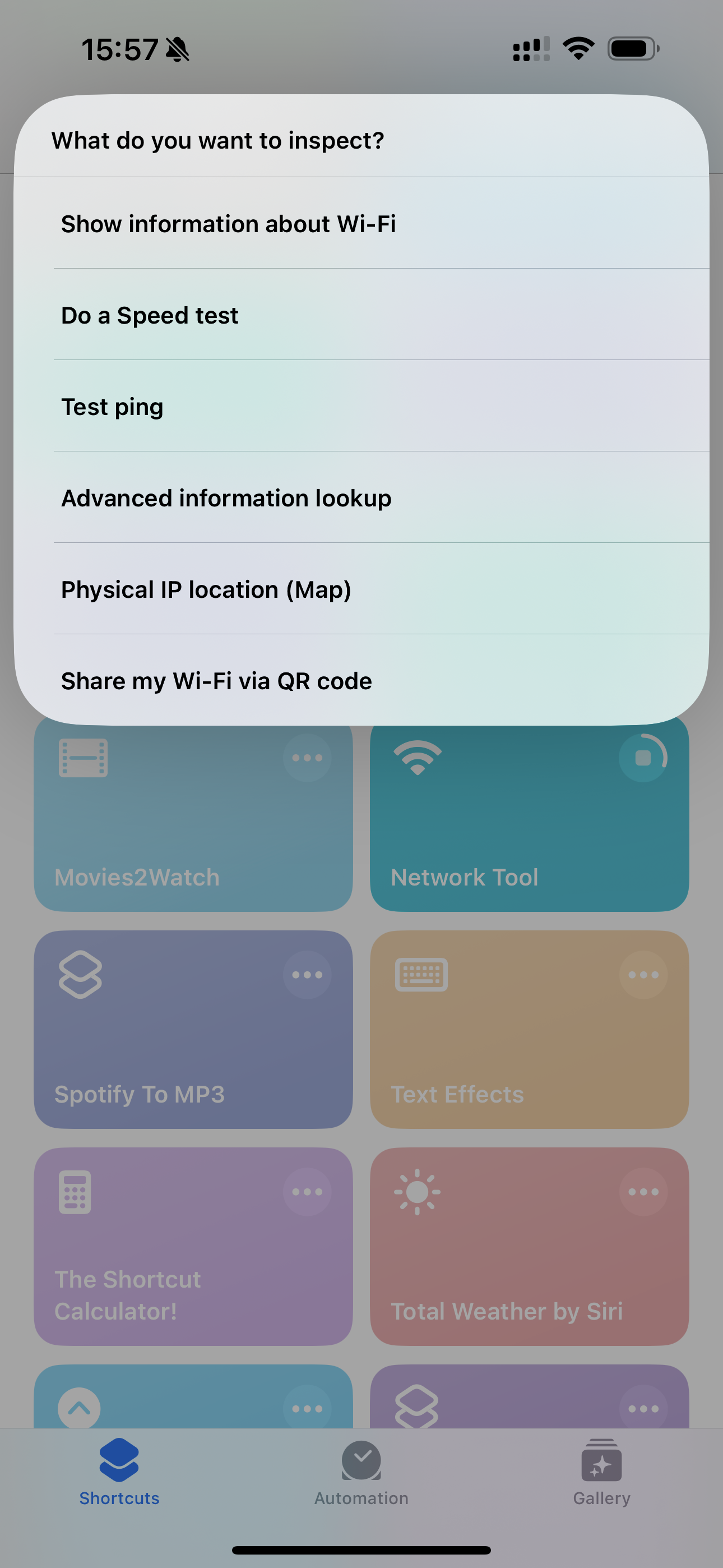Stop the running Network Tool shortcut
The width and height of the screenshot is (723, 1568).
point(643,758)
